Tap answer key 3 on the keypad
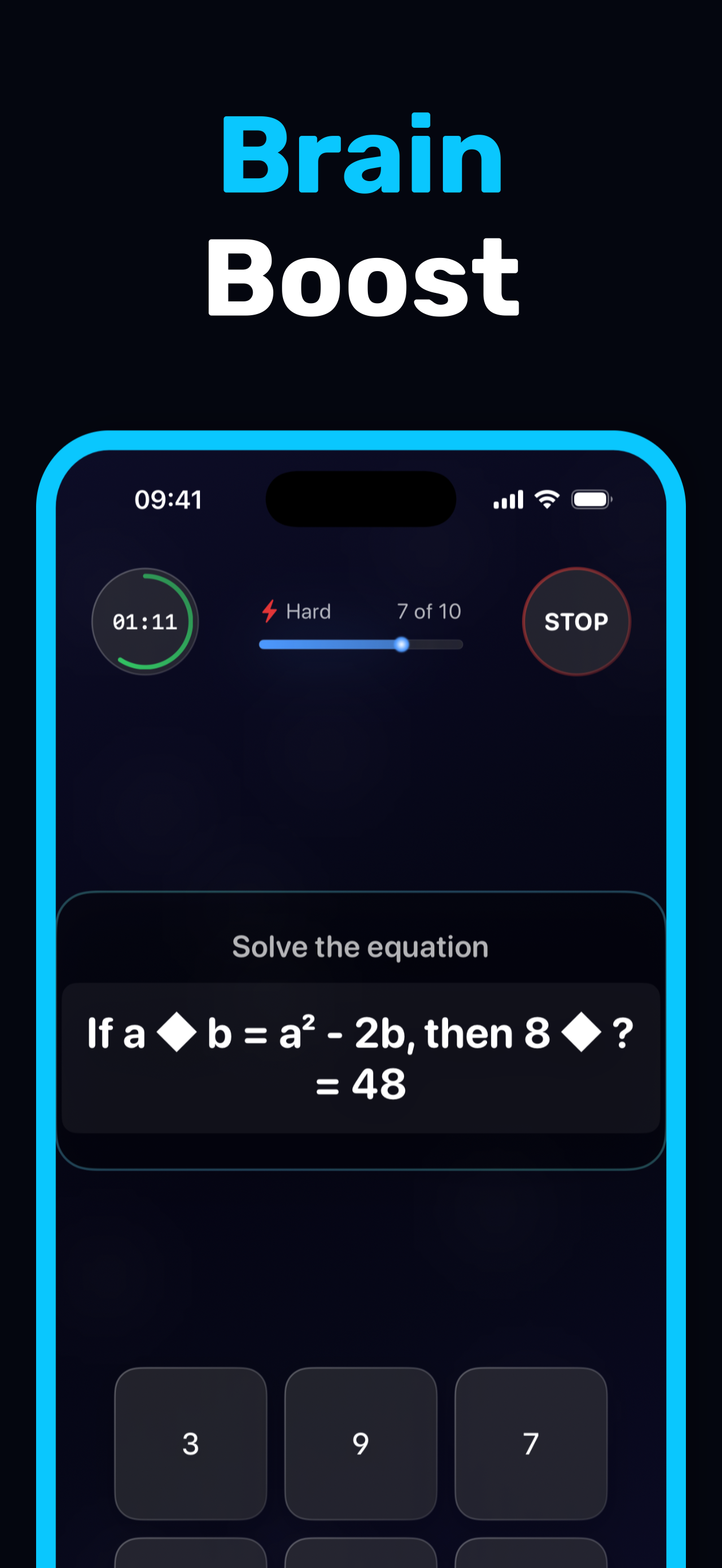This screenshot has height=1568, width=722. [191, 1442]
